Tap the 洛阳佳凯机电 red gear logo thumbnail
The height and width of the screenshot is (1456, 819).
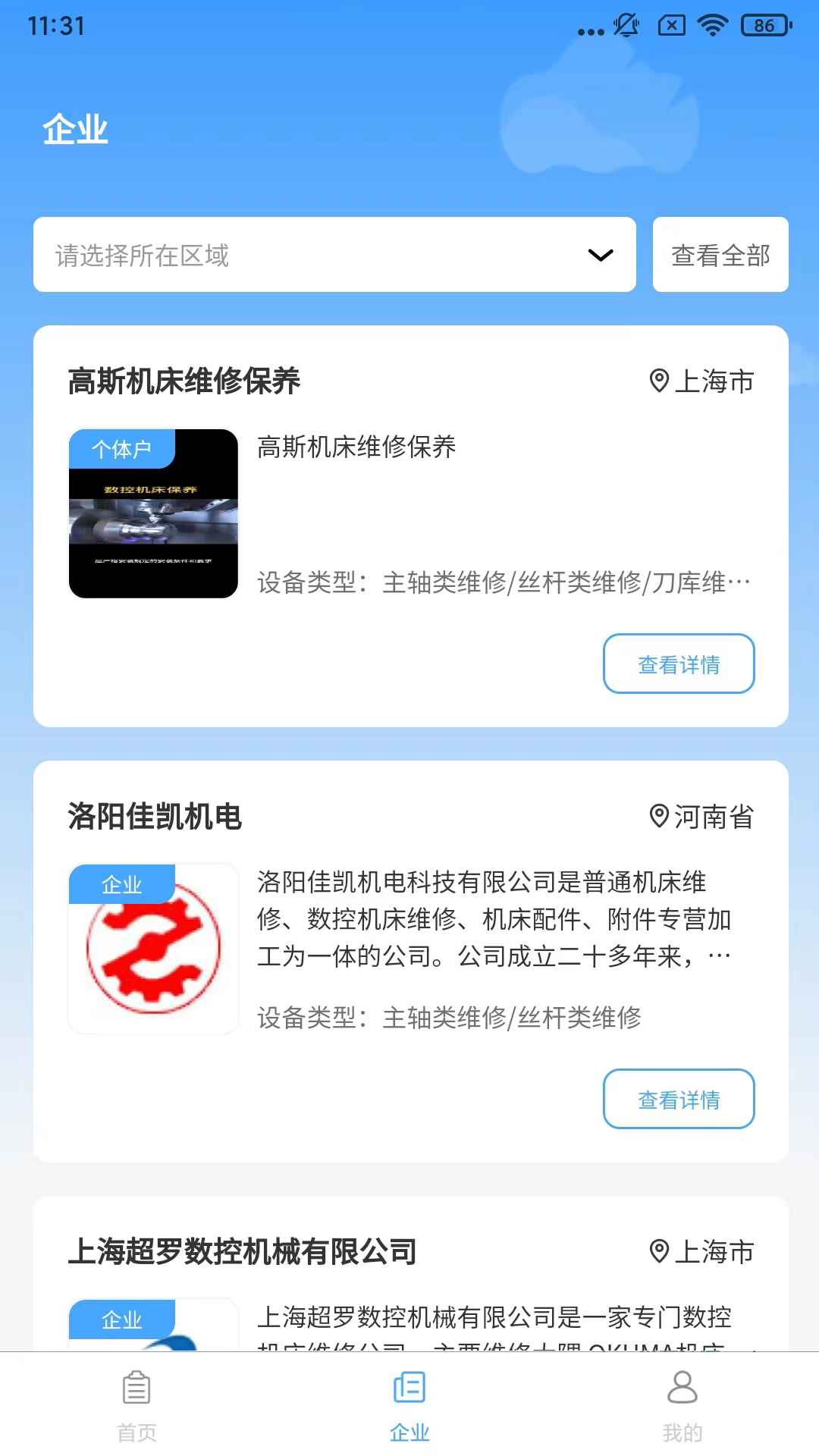(152, 948)
